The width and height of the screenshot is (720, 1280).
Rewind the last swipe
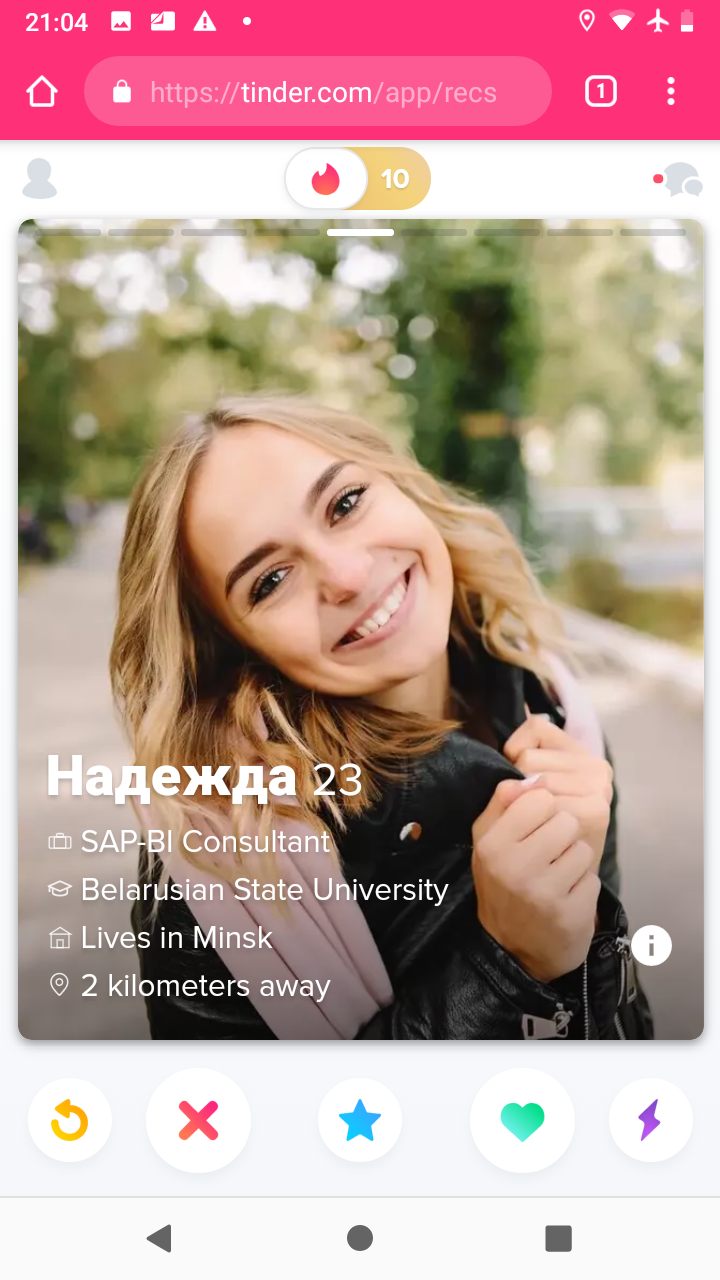70,1120
